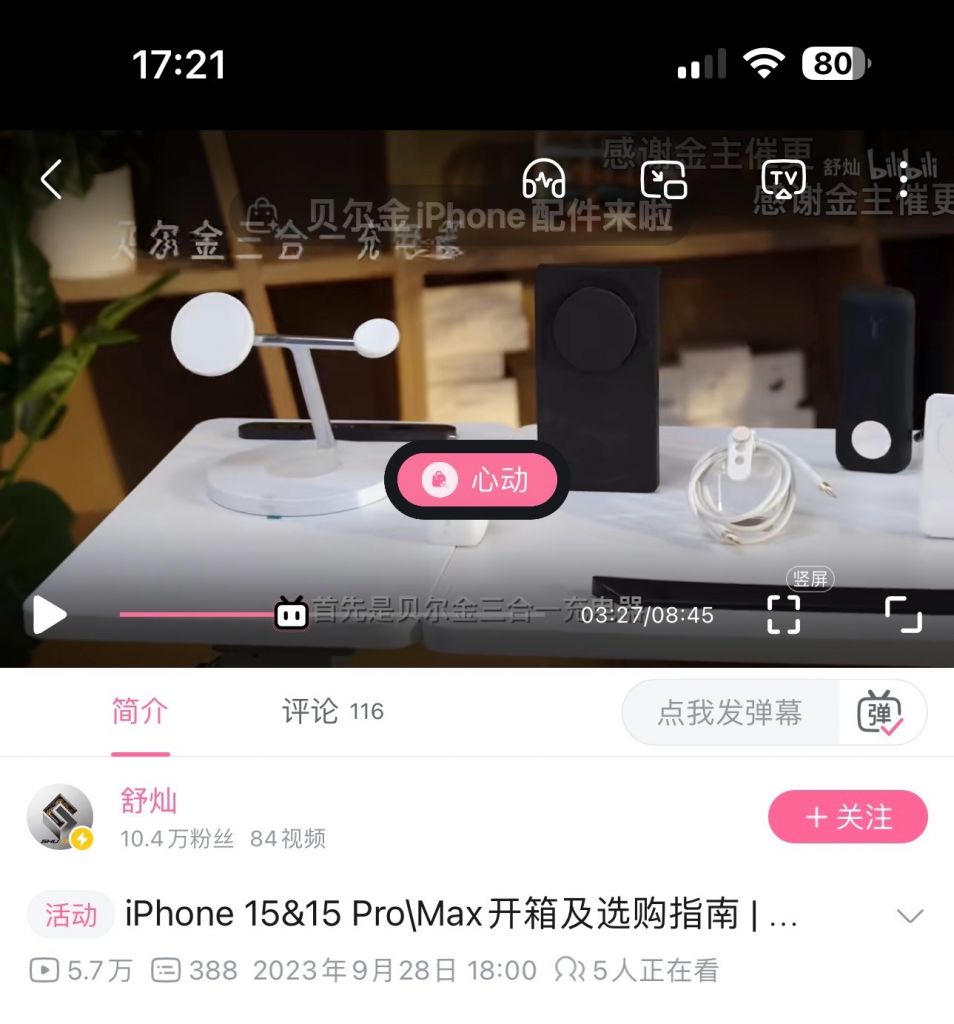Open 舒灿's uploader profile
Viewport: 954px width, 1024px height.
tap(60, 817)
